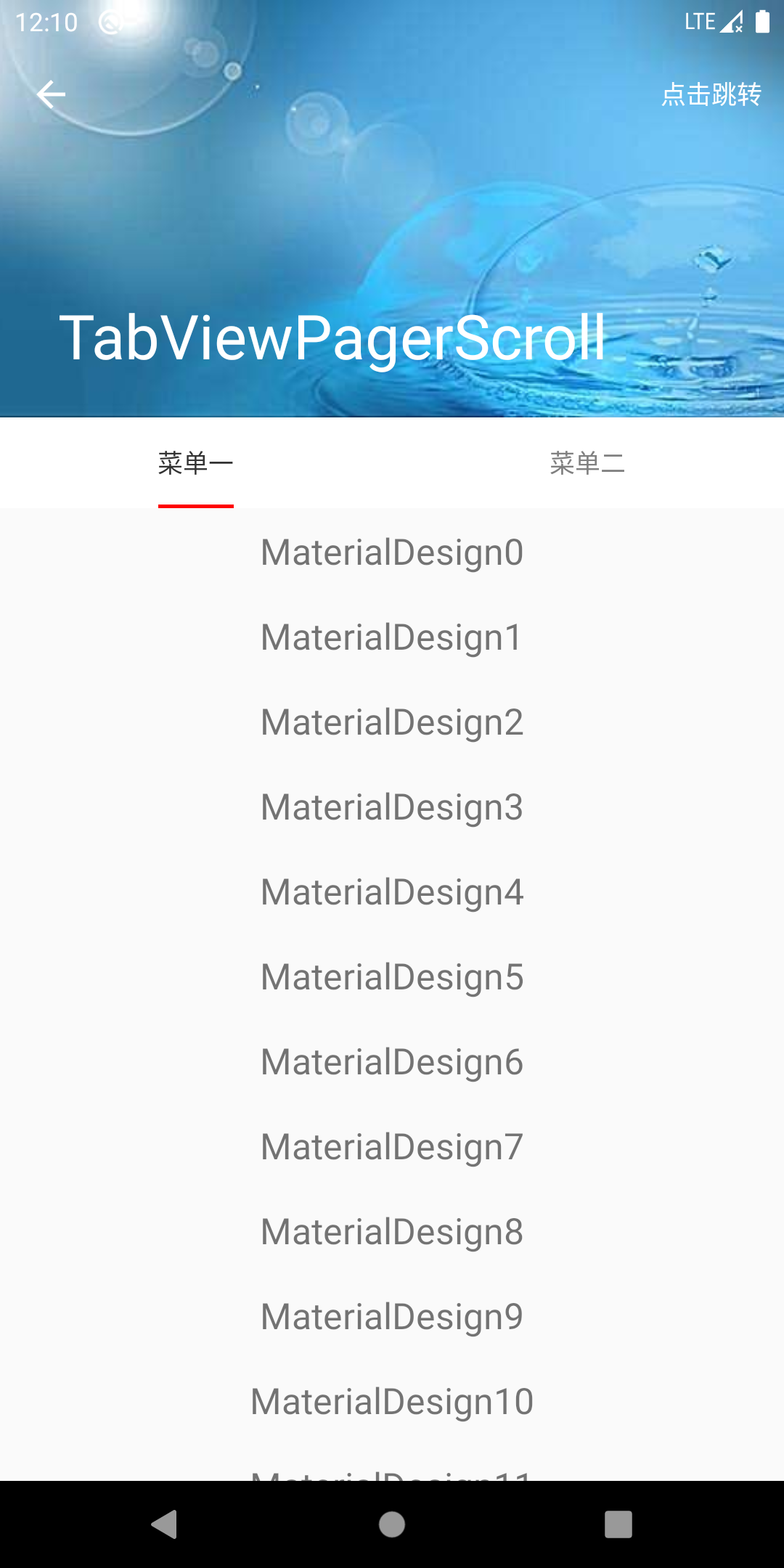Choose the MaterialDesign3 entry

392,807
